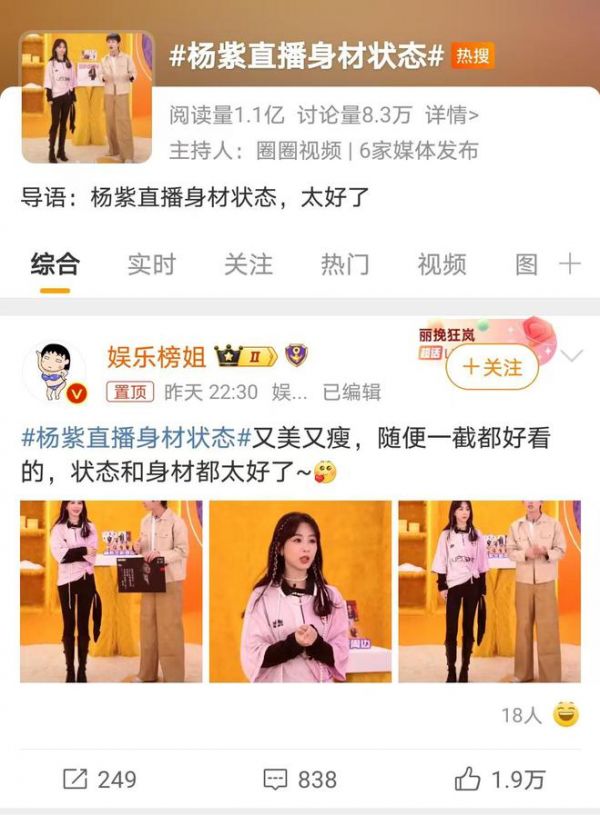Switch to the 实时 tab
Screen dimensions: 600x815
(152, 264)
